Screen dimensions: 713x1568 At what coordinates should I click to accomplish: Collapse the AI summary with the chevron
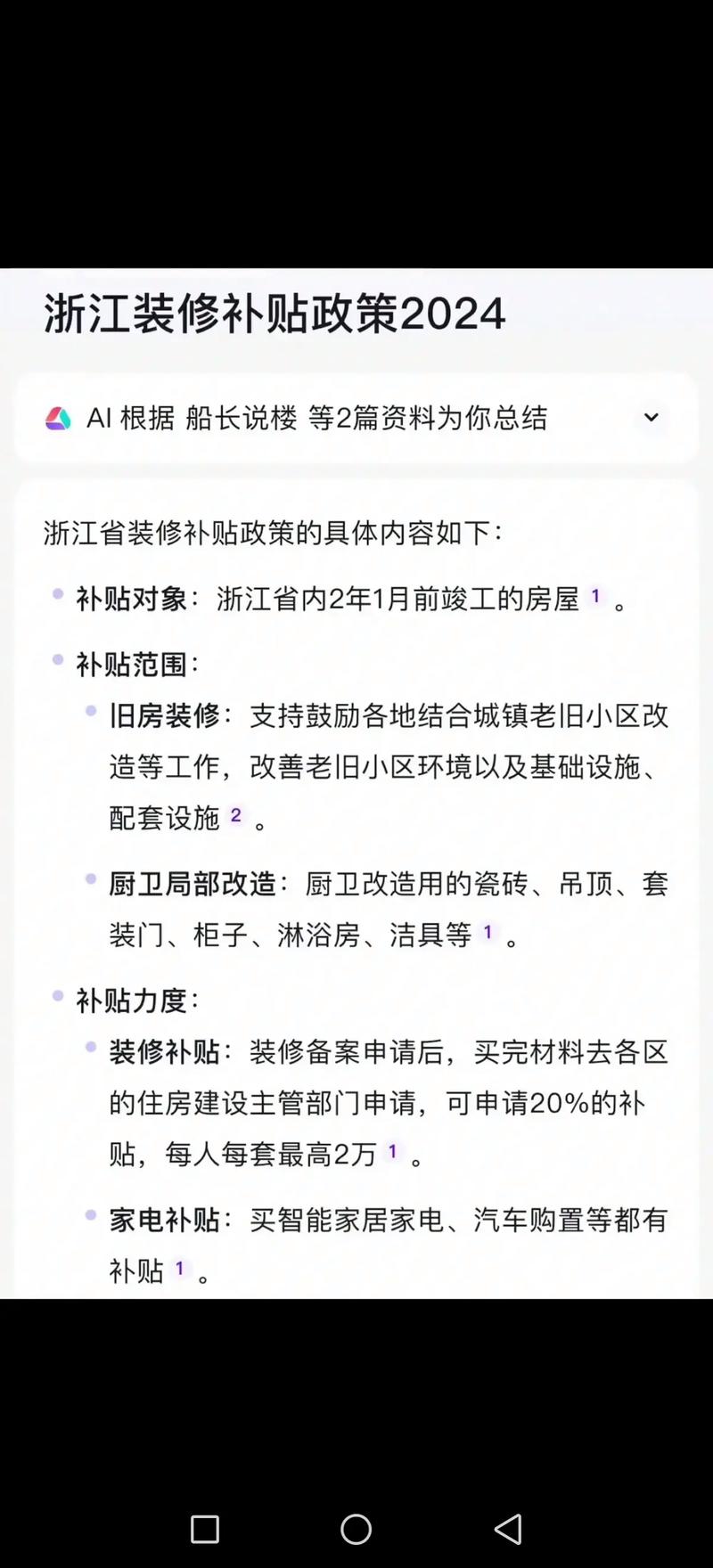[x=652, y=418]
